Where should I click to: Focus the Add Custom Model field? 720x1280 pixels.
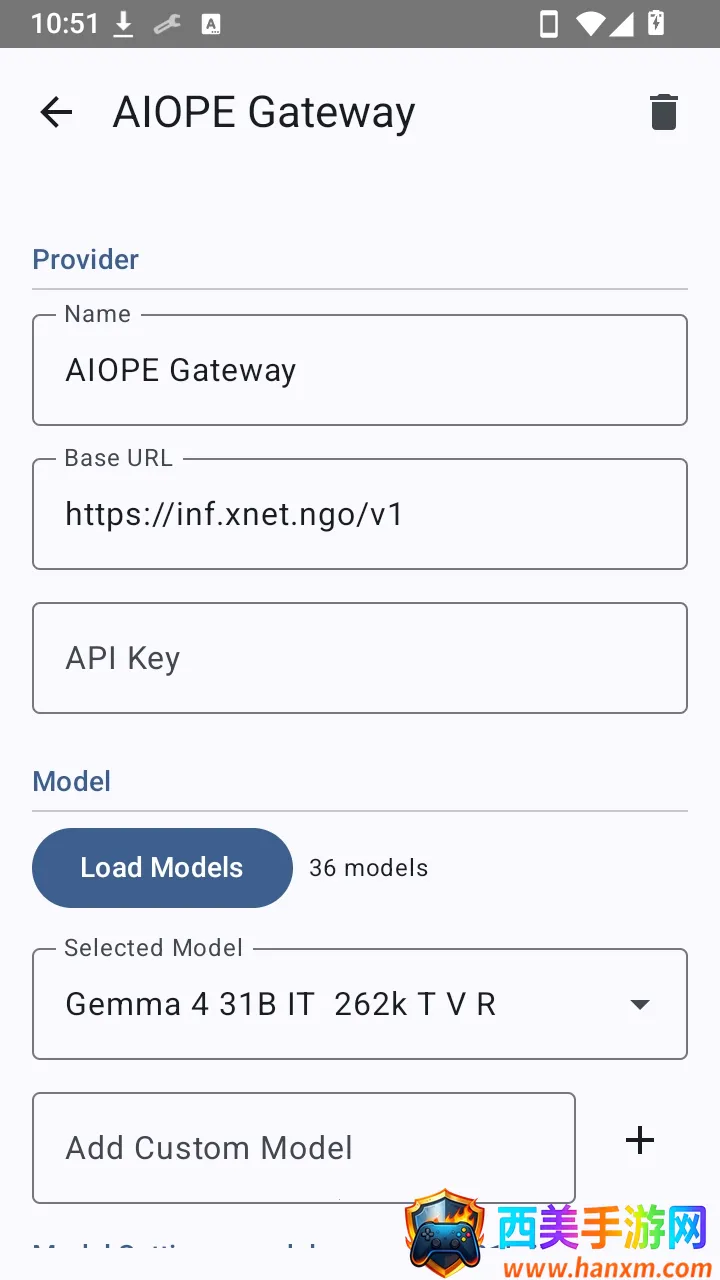point(304,1148)
